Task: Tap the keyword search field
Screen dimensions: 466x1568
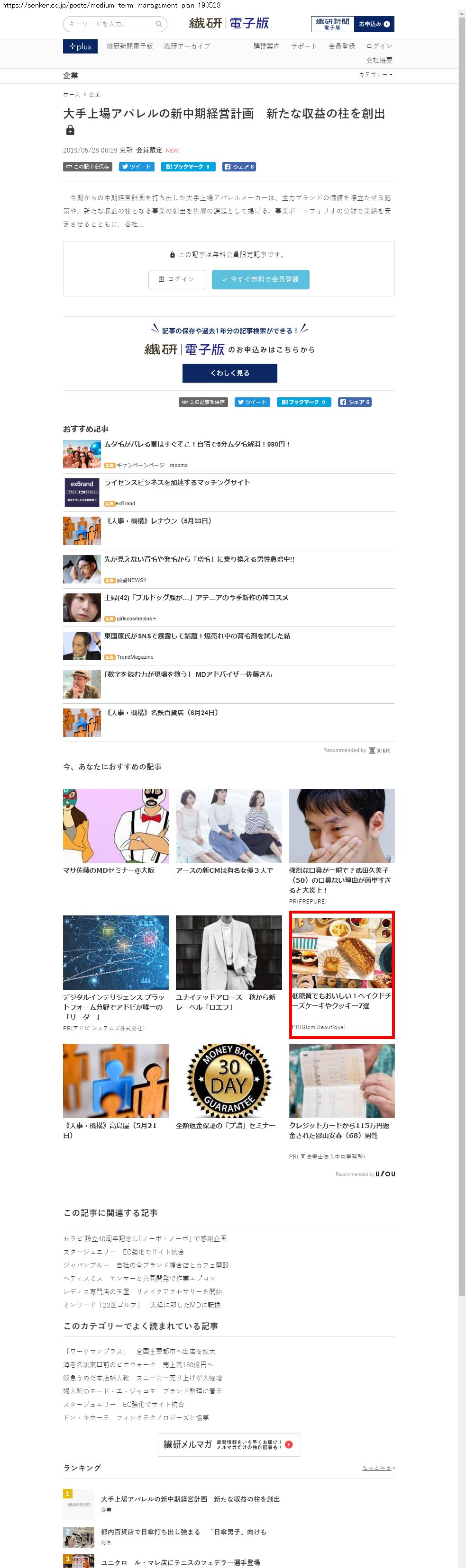Action: (110, 24)
